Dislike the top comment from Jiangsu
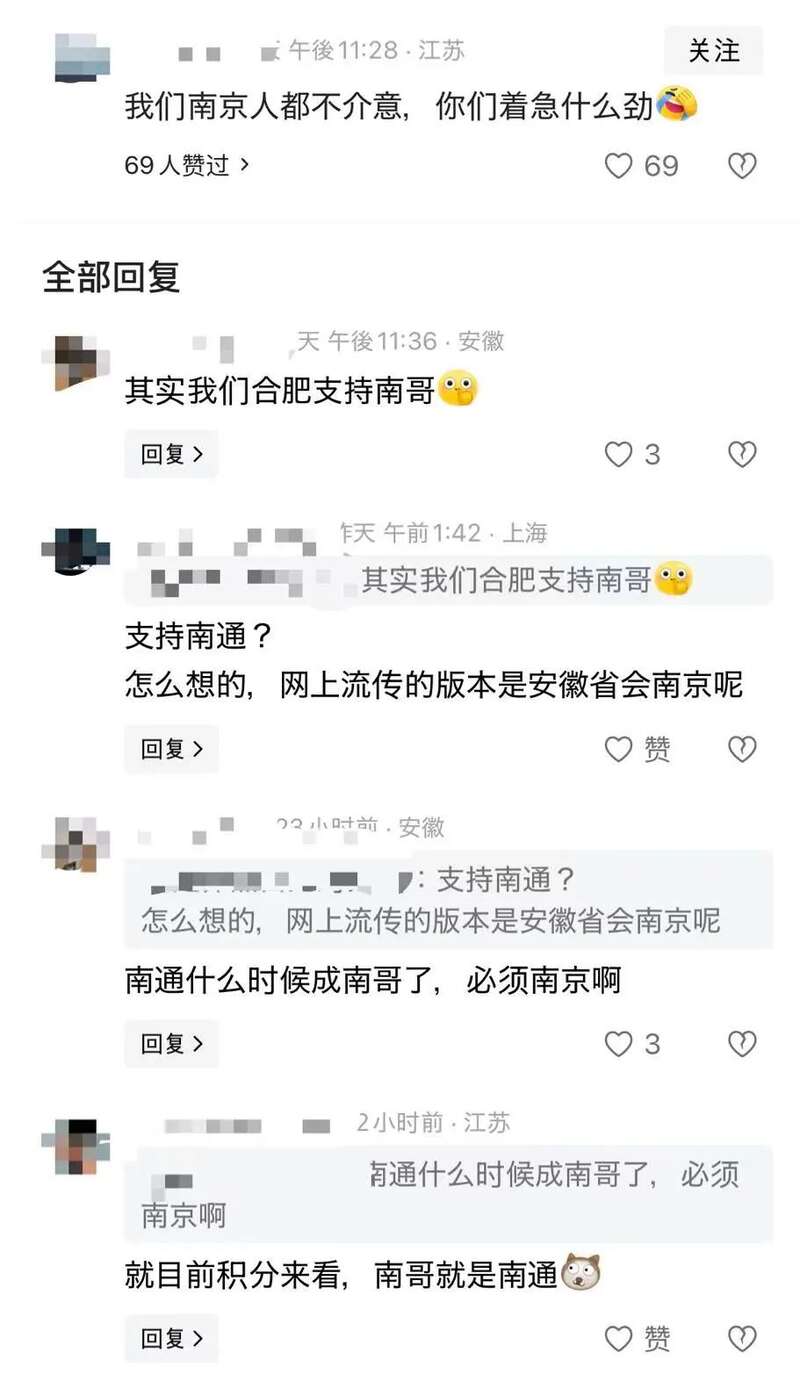 click(741, 166)
